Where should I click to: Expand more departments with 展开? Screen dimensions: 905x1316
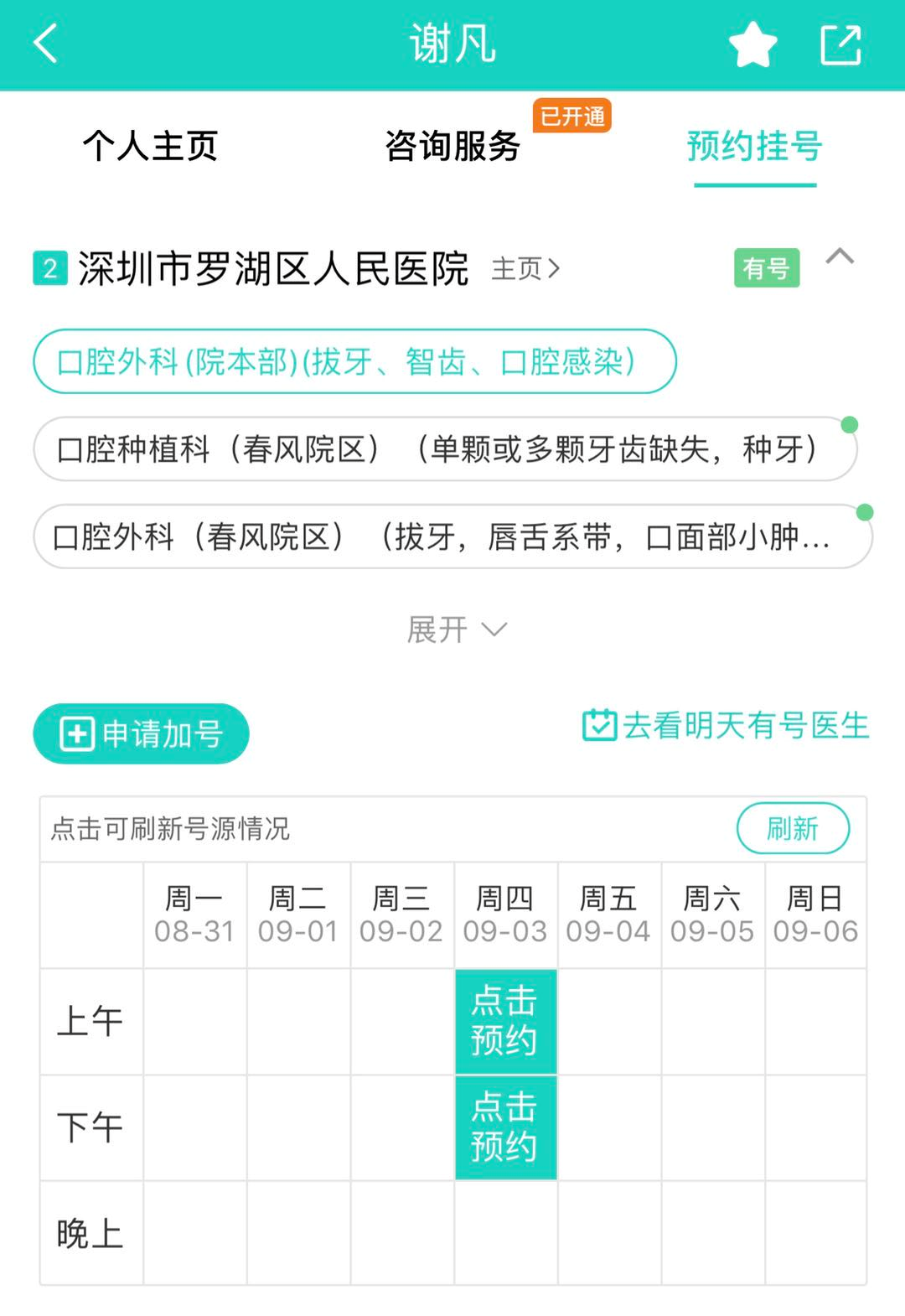click(457, 630)
